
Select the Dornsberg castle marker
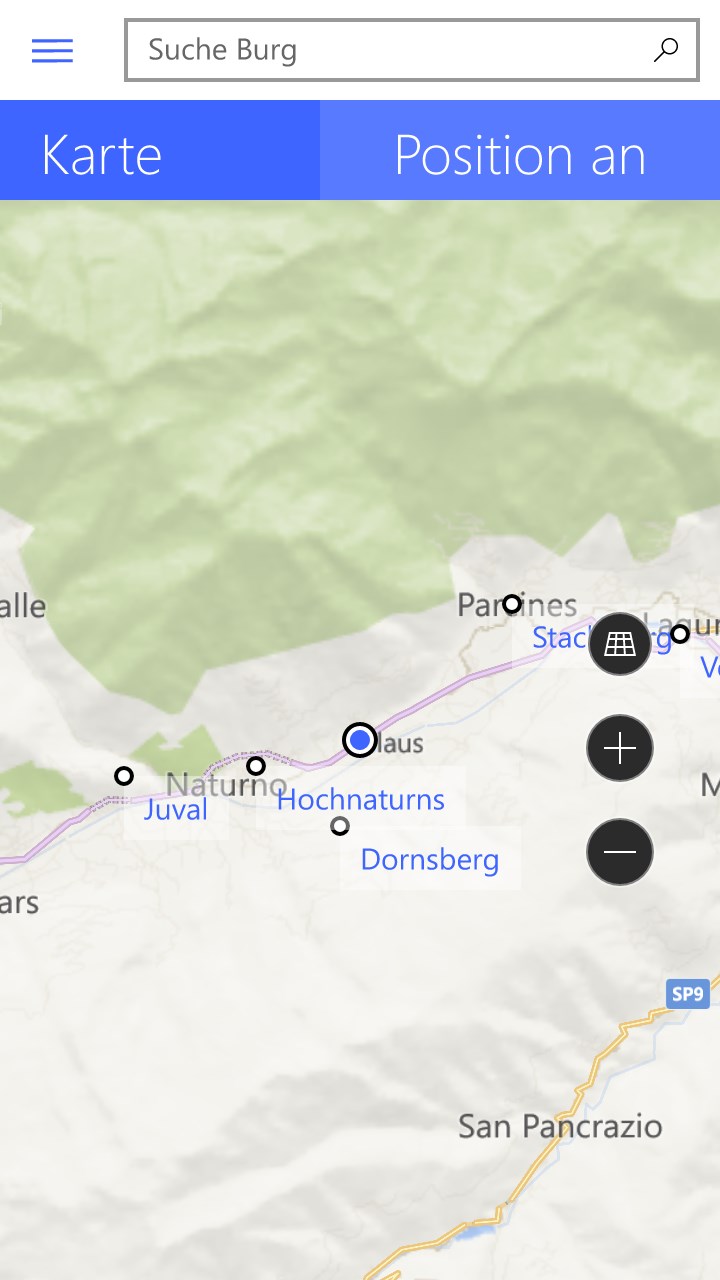(x=340, y=826)
